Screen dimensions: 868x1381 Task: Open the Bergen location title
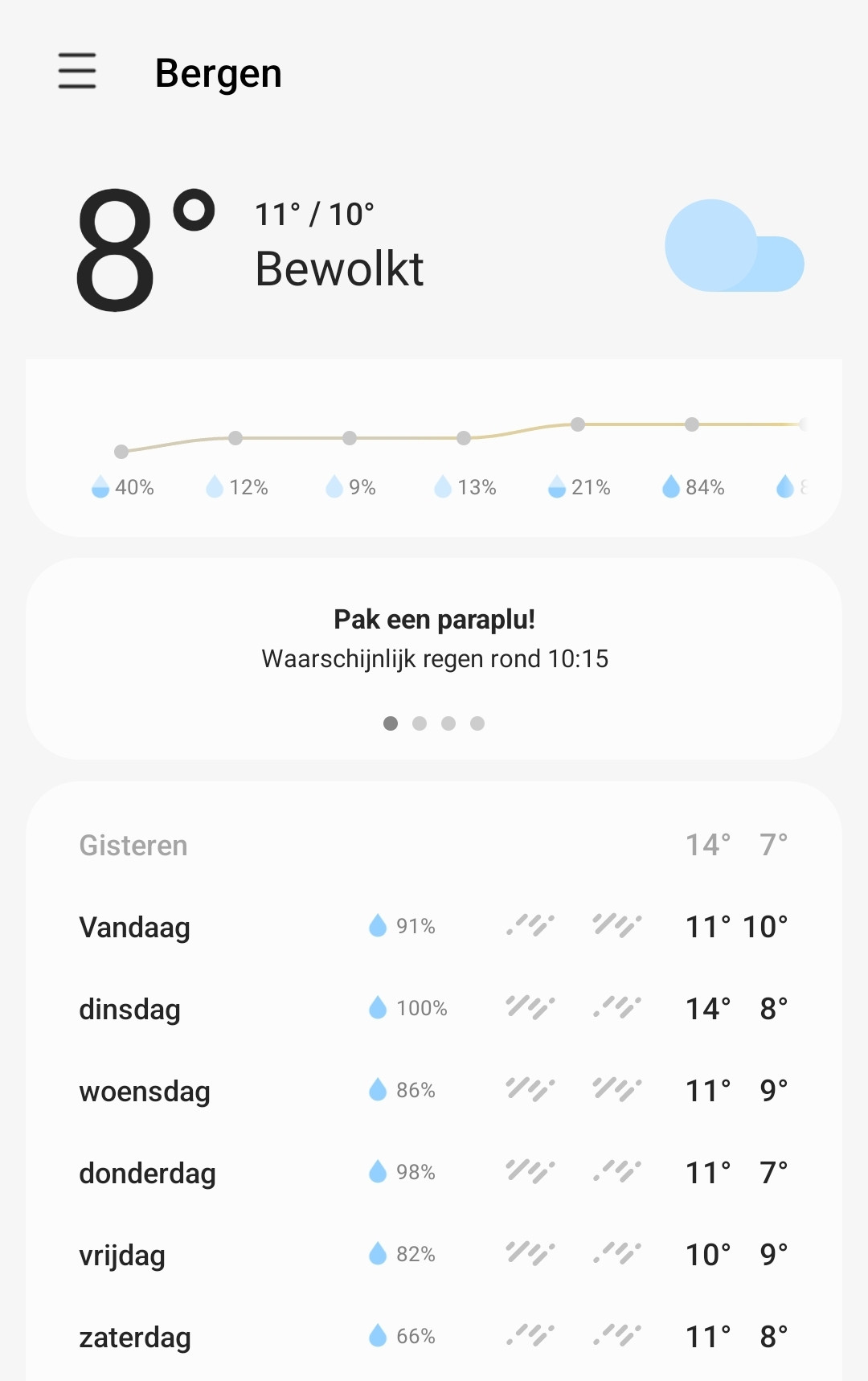[x=218, y=73]
